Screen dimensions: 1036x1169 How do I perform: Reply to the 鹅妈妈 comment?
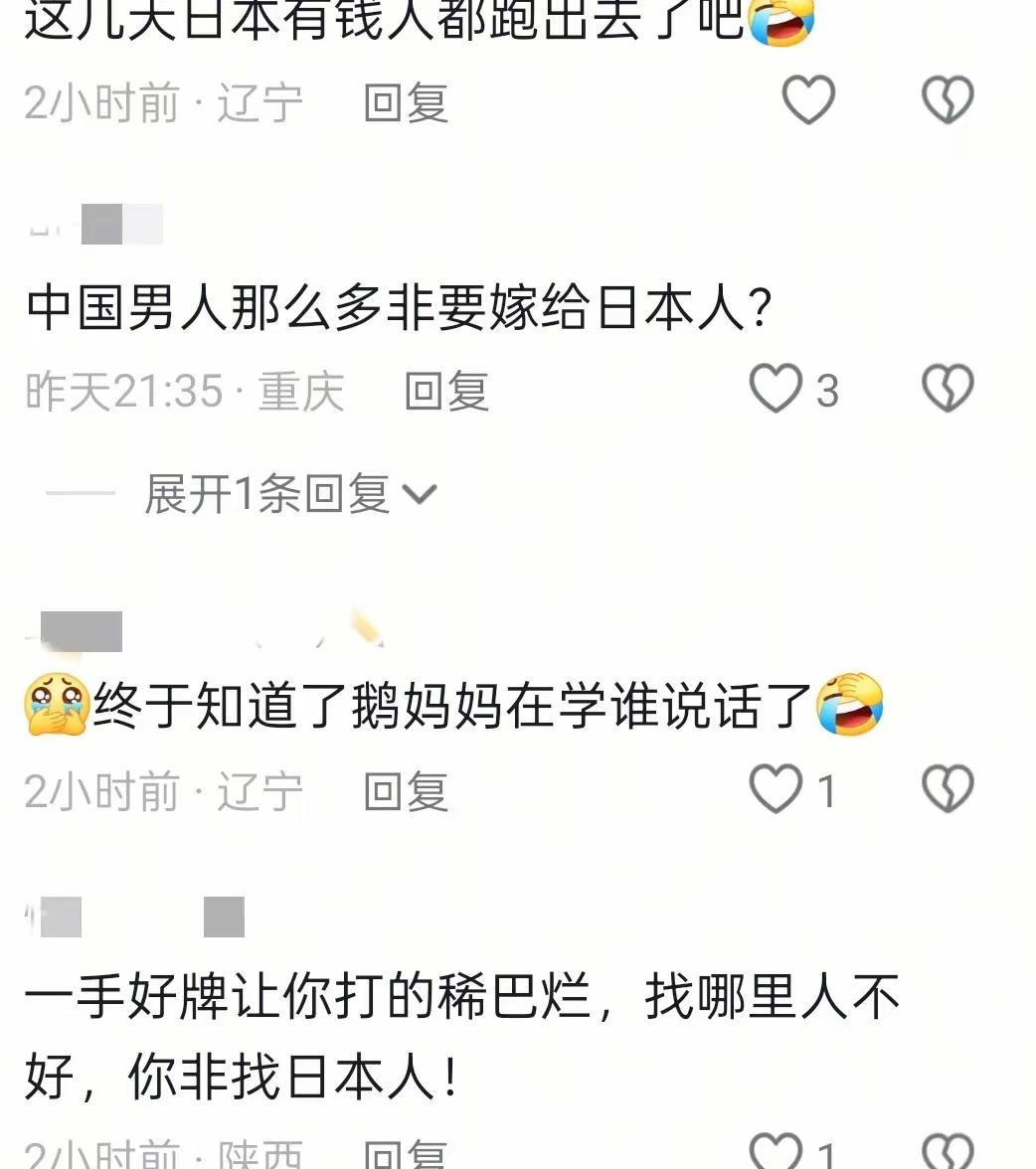tap(406, 792)
